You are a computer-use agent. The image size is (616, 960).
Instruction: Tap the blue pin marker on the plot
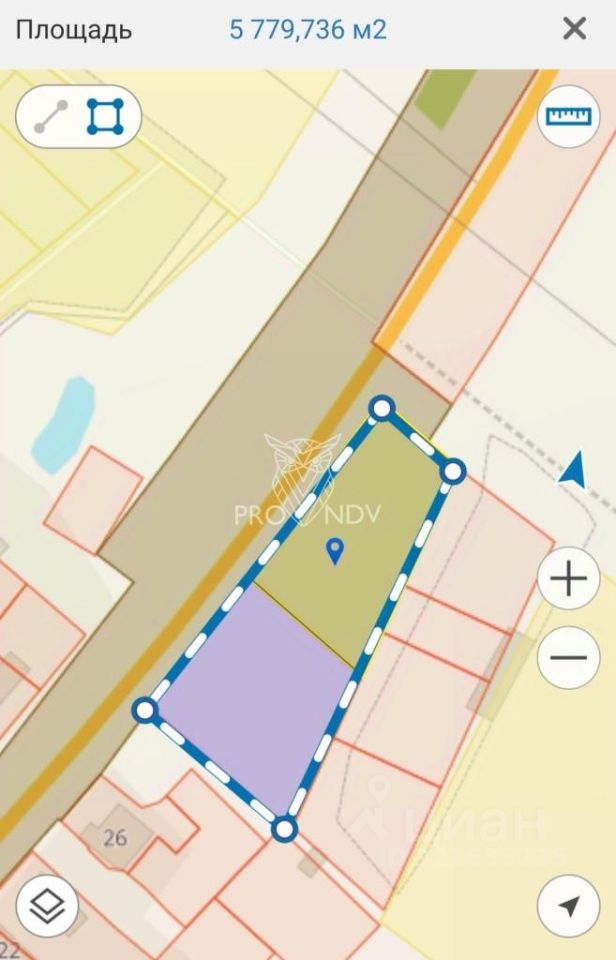(336, 549)
